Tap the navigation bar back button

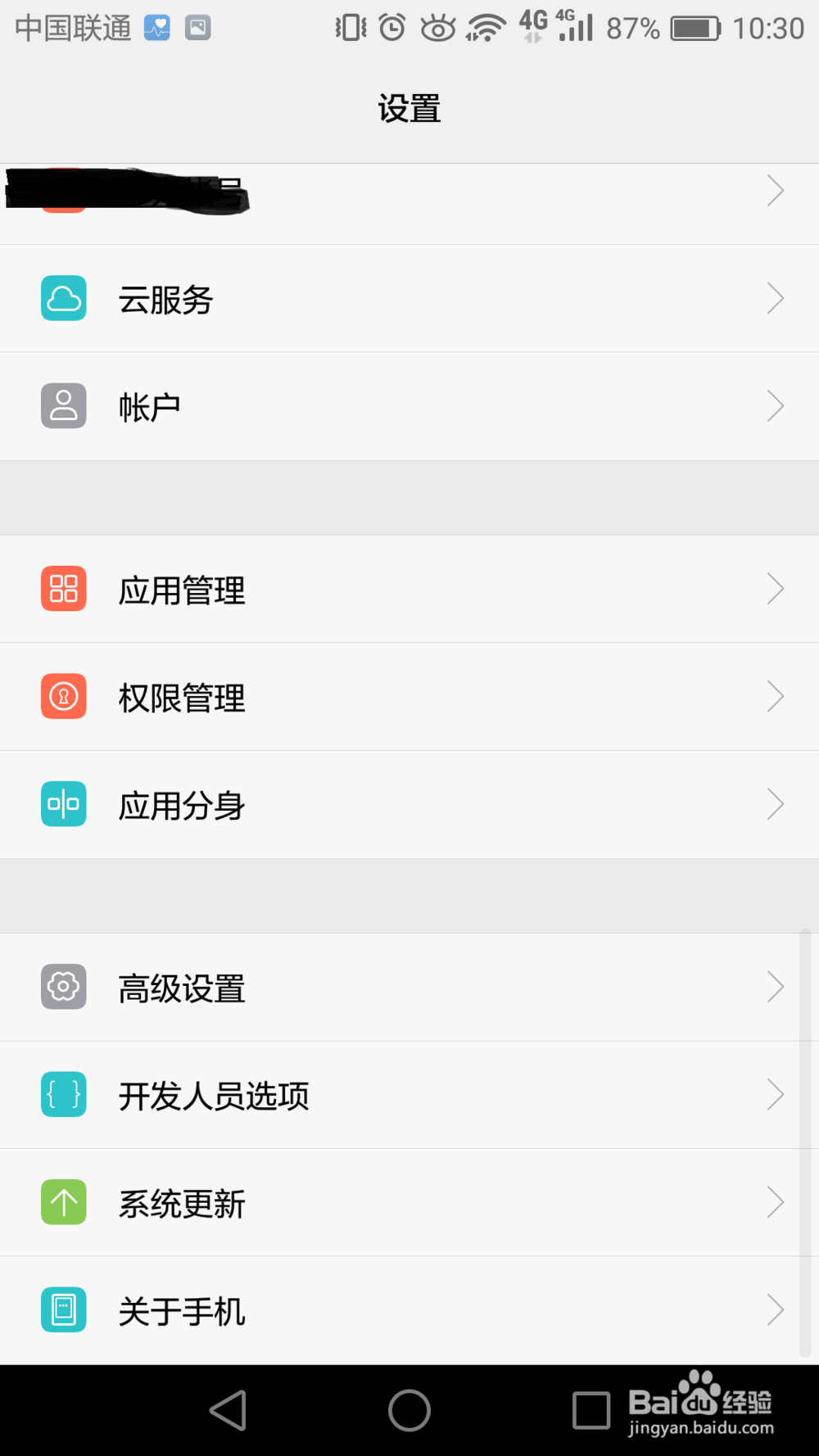tap(228, 1410)
